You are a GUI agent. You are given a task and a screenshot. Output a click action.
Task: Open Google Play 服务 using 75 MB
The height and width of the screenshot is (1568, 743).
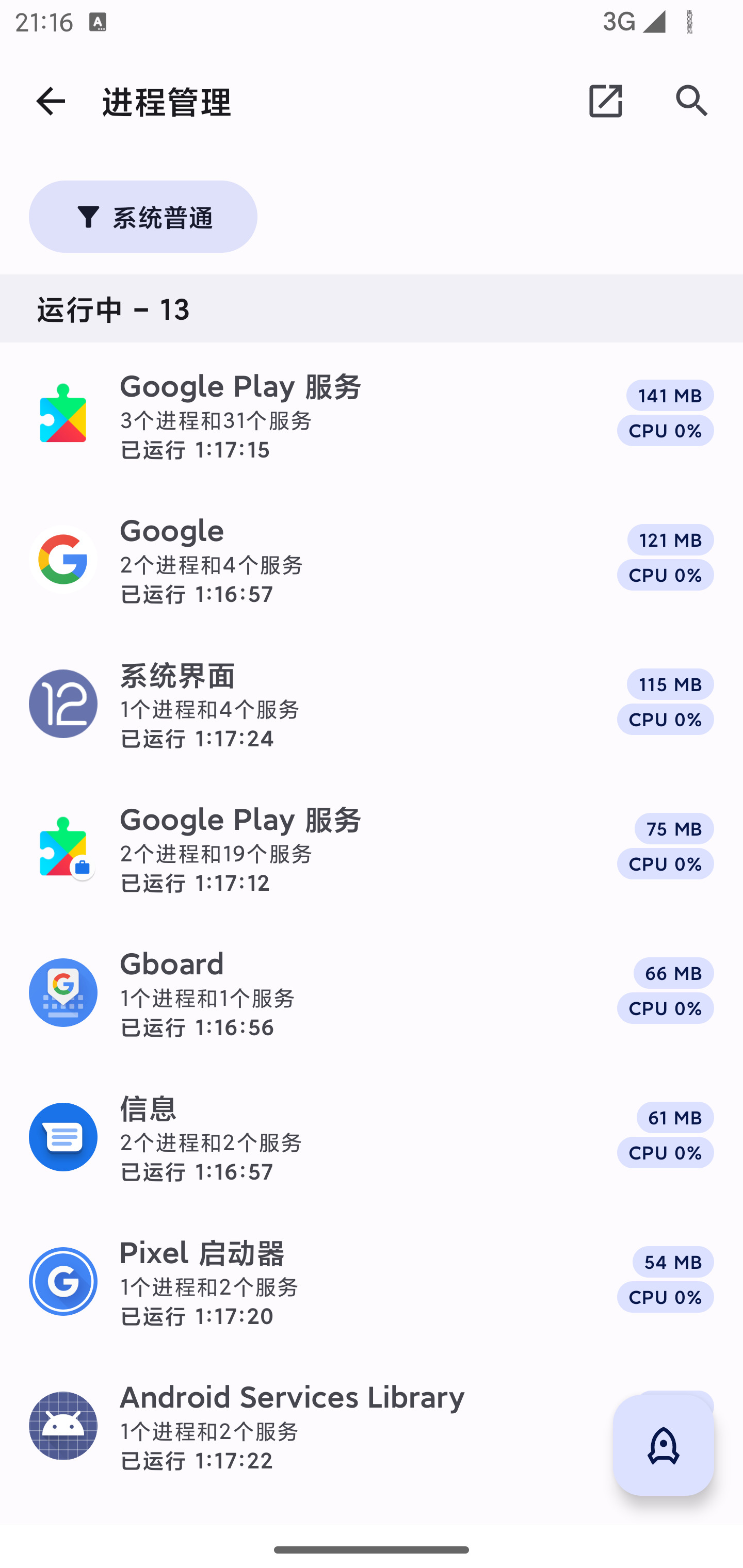(372, 848)
